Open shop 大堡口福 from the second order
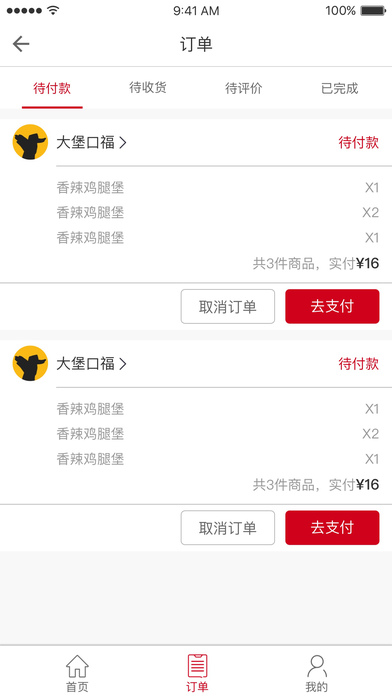The height and width of the screenshot is (696, 392). pos(91,364)
